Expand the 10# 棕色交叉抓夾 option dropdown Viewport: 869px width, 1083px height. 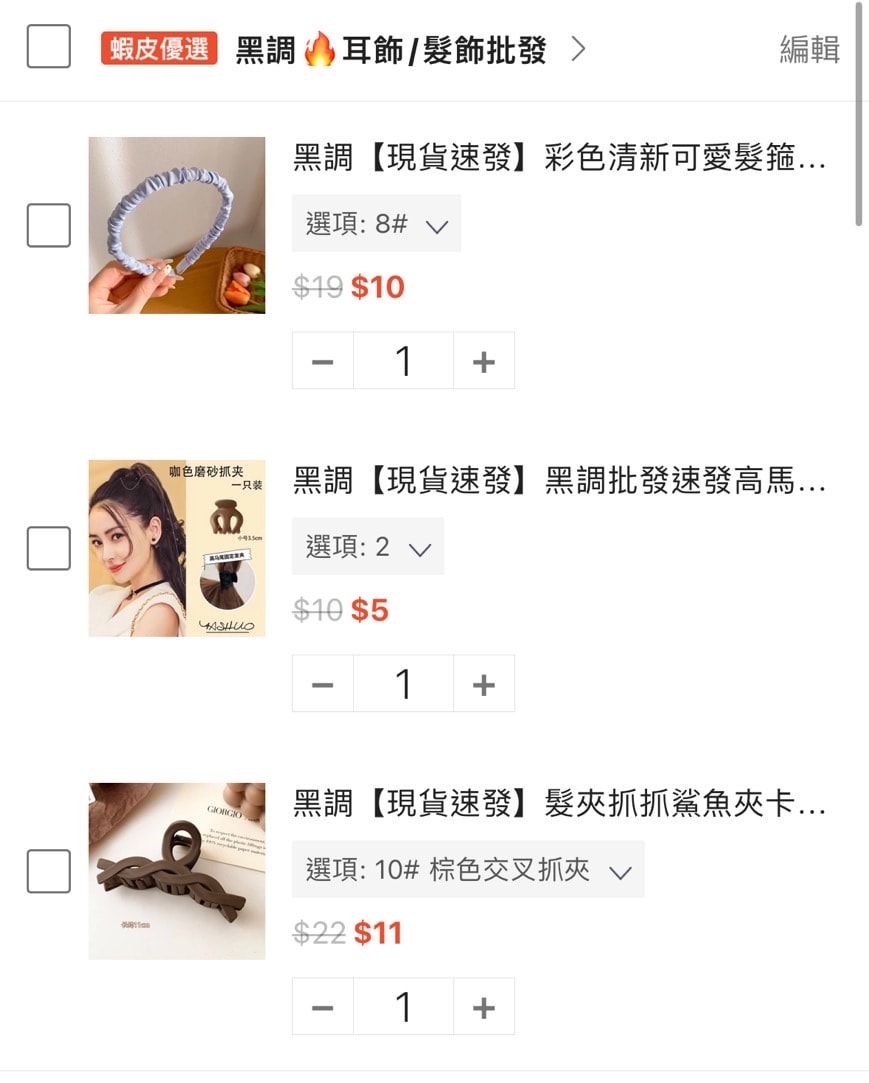coord(468,869)
